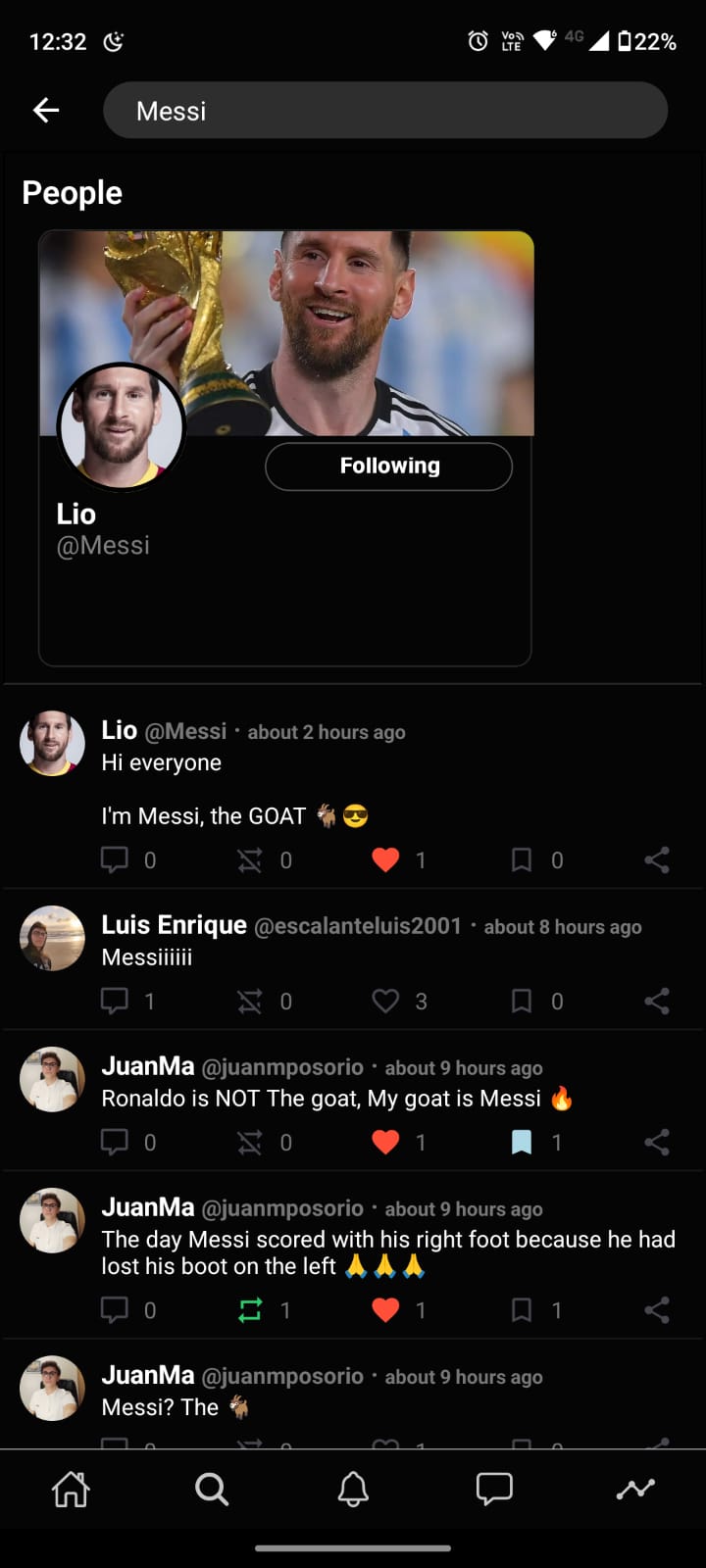The height and width of the screenshot is (1568, 706).
Task: Open notifications via the bell icon
Action: (353, 1489)
